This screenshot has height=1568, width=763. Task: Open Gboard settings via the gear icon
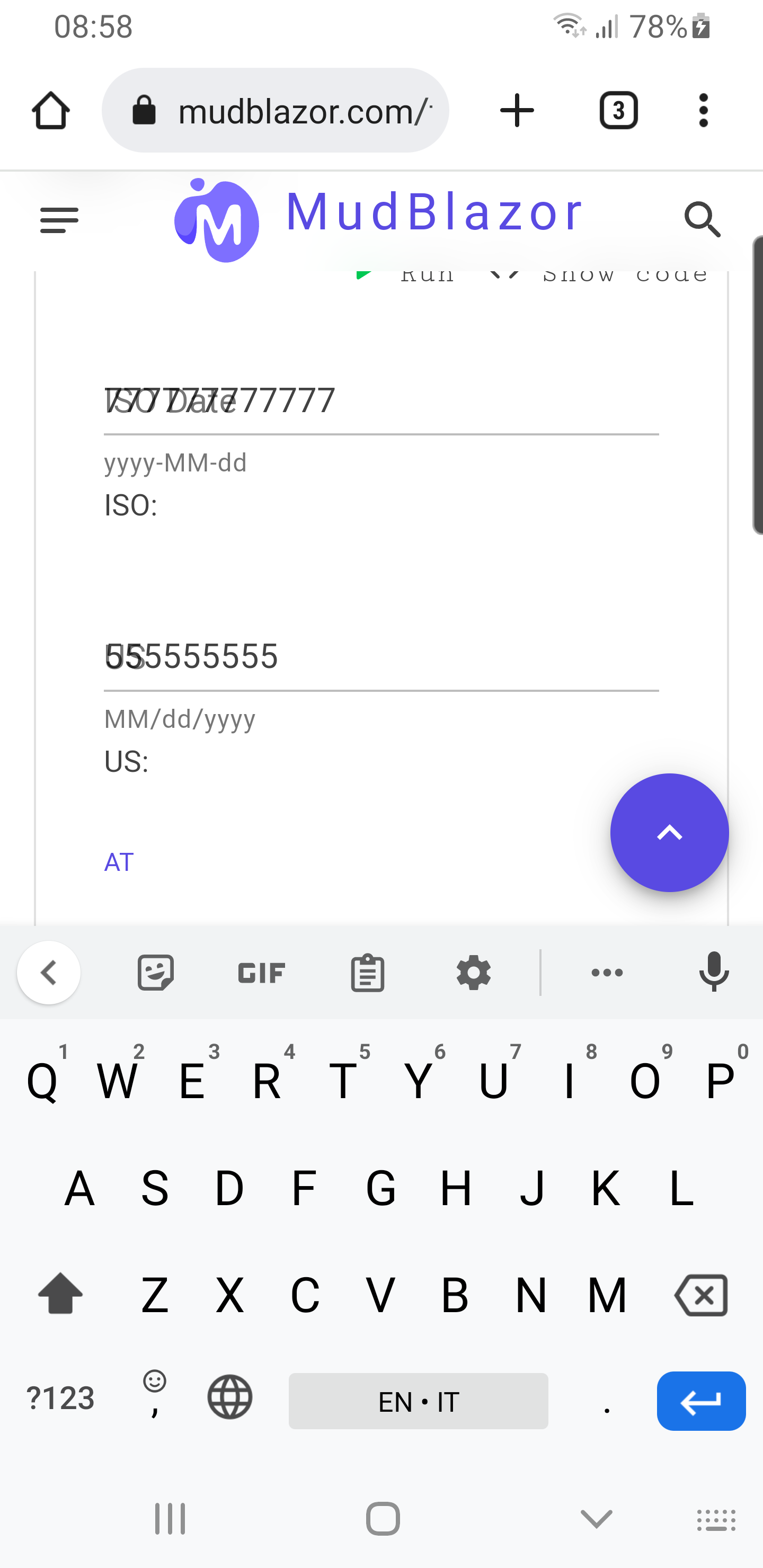473,972
